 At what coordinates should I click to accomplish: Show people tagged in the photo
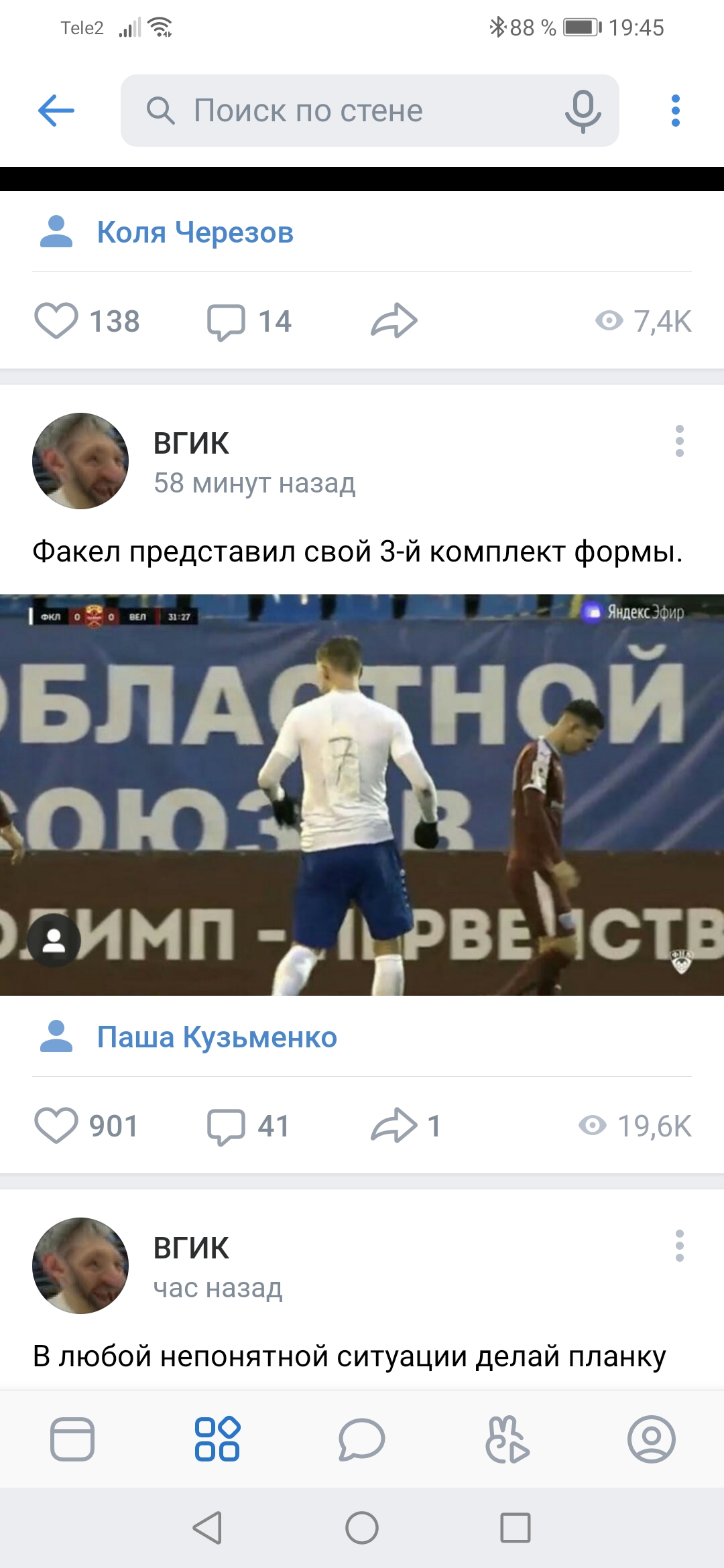[54, 940]
